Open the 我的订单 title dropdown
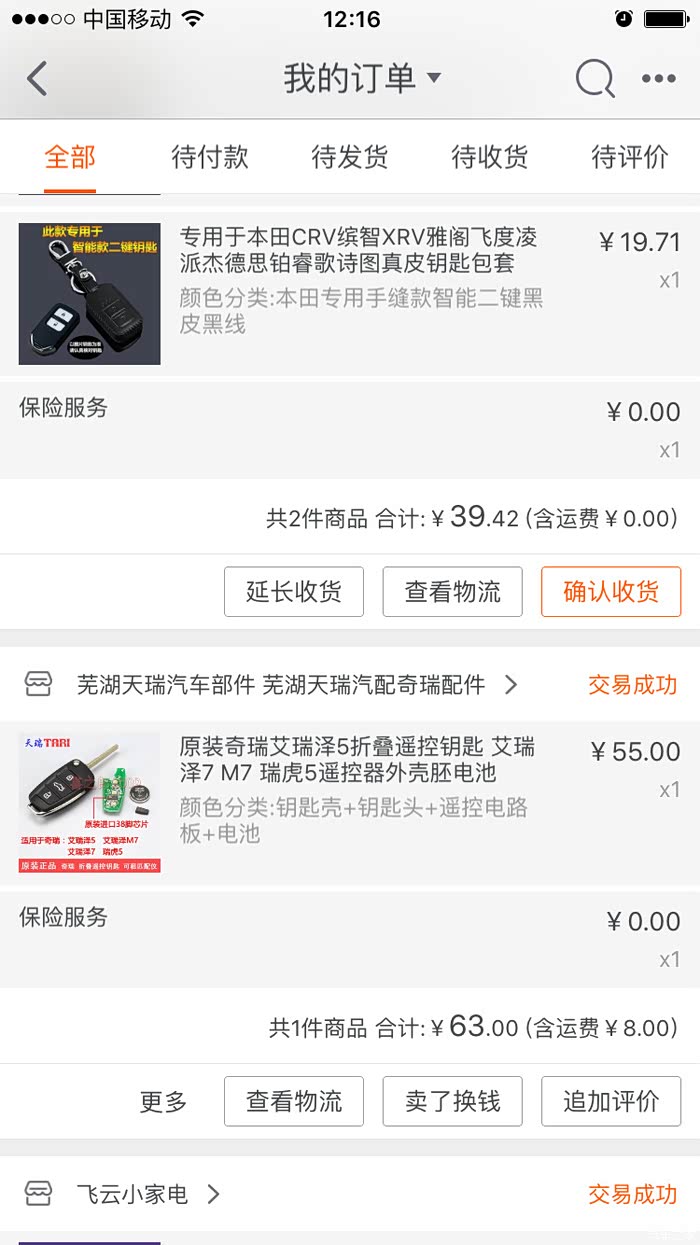The height and width of the screenshot is (1245, 700). pyautogui.click(x=361, y=78)
